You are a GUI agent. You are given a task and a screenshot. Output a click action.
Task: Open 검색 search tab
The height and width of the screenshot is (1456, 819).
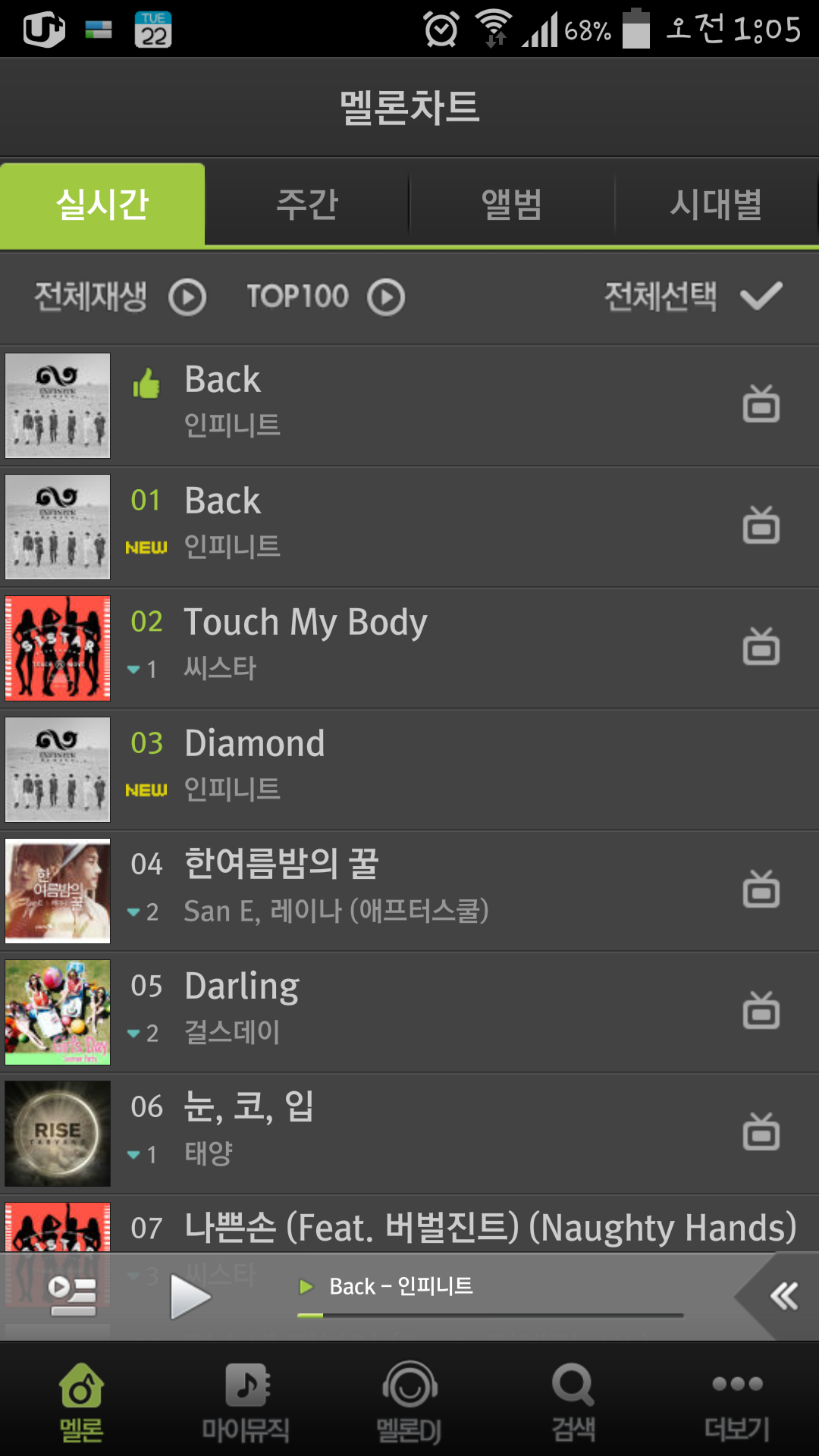(x=573, y=1403)
